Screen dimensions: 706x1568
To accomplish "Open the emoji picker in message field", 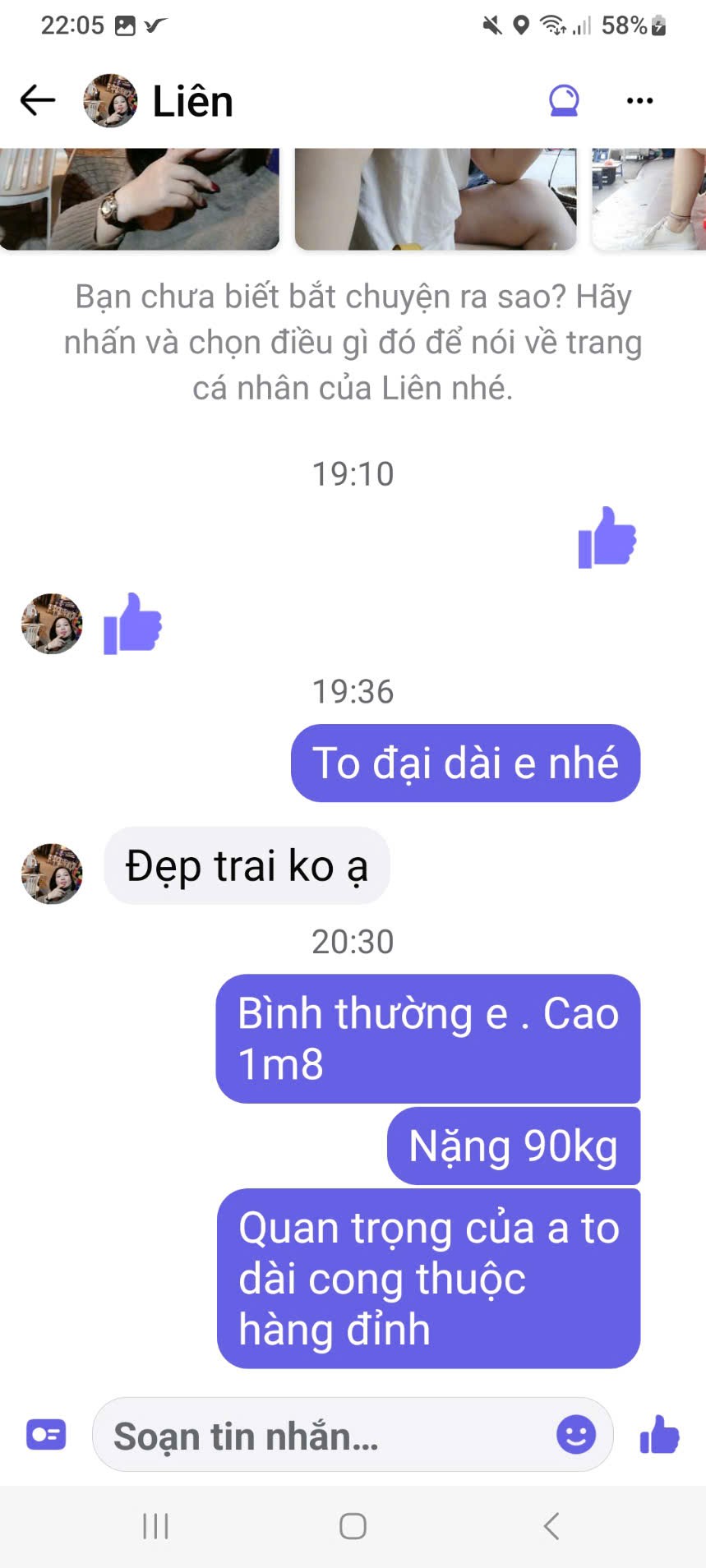I will coord(576,1435).
